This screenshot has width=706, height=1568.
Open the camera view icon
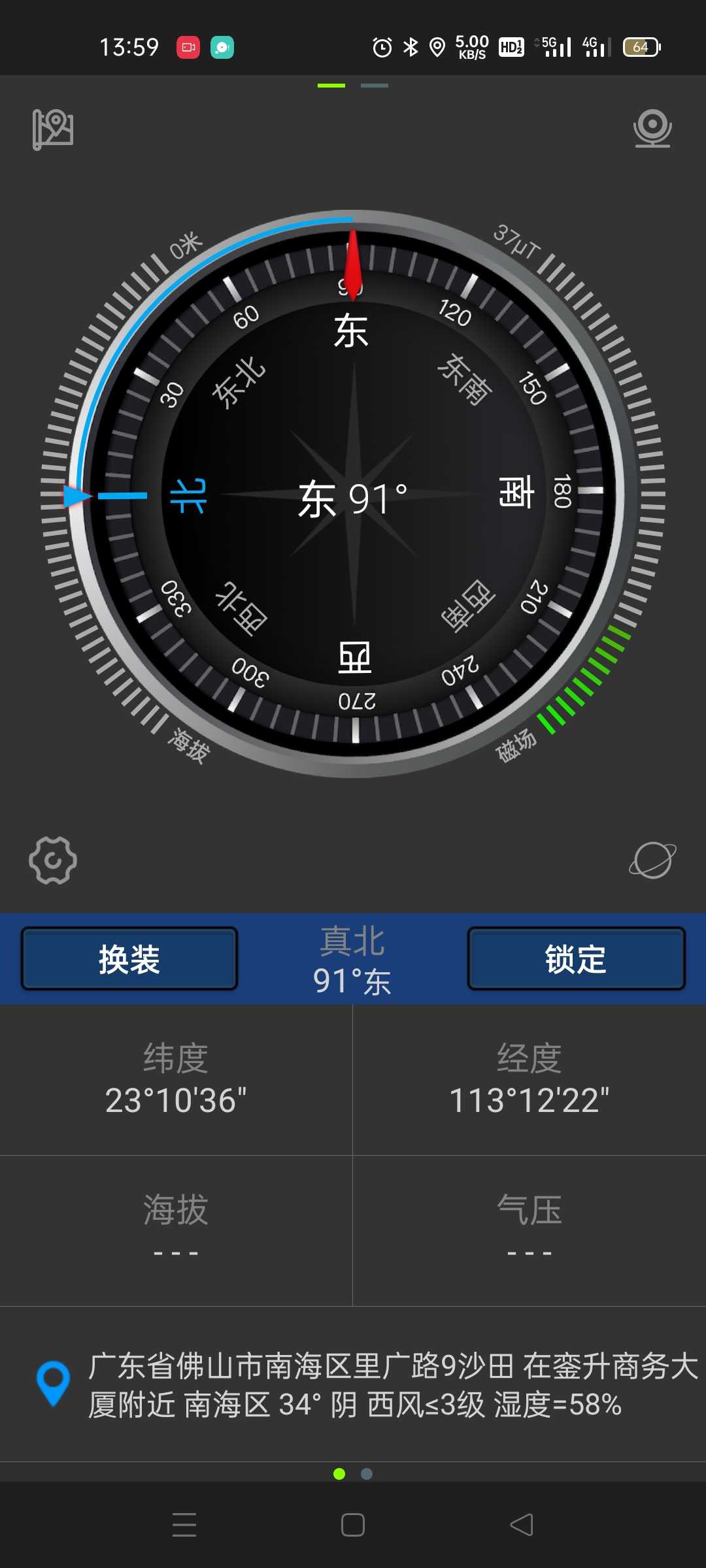[x=652, y=128]
